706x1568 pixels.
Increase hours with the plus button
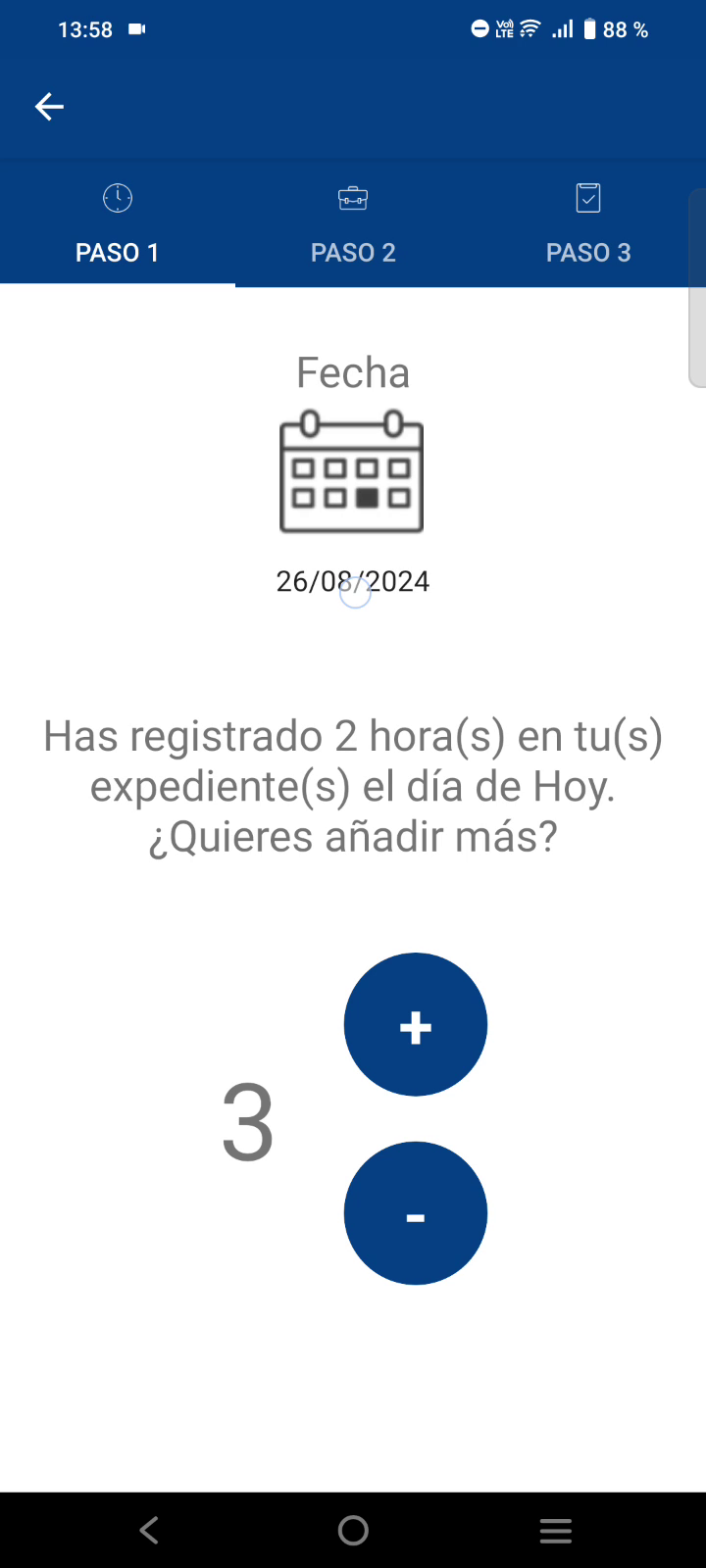coord(416,1025)
